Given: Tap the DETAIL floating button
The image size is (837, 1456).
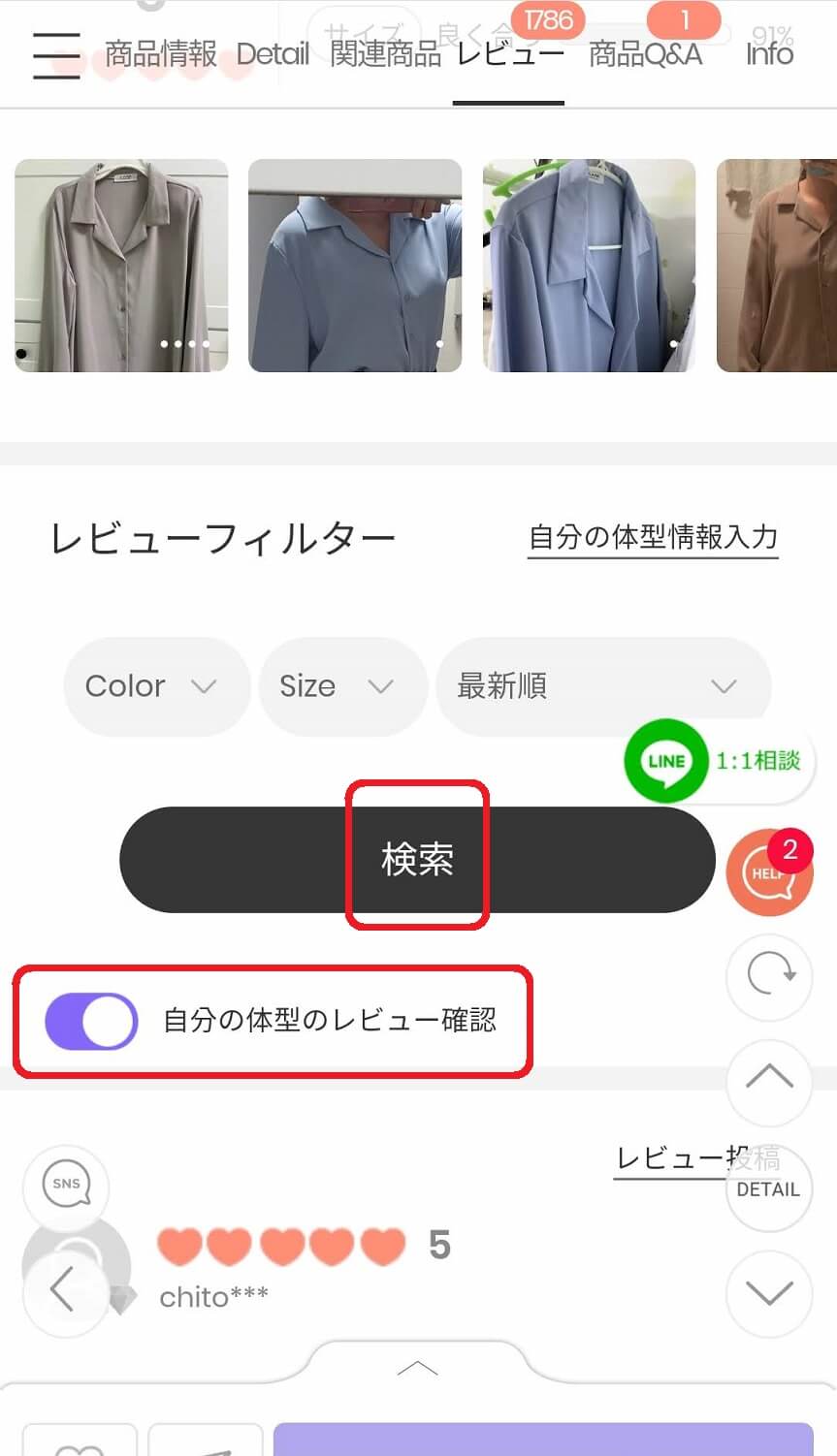Looking at the screenshot, I should 769,1188.
